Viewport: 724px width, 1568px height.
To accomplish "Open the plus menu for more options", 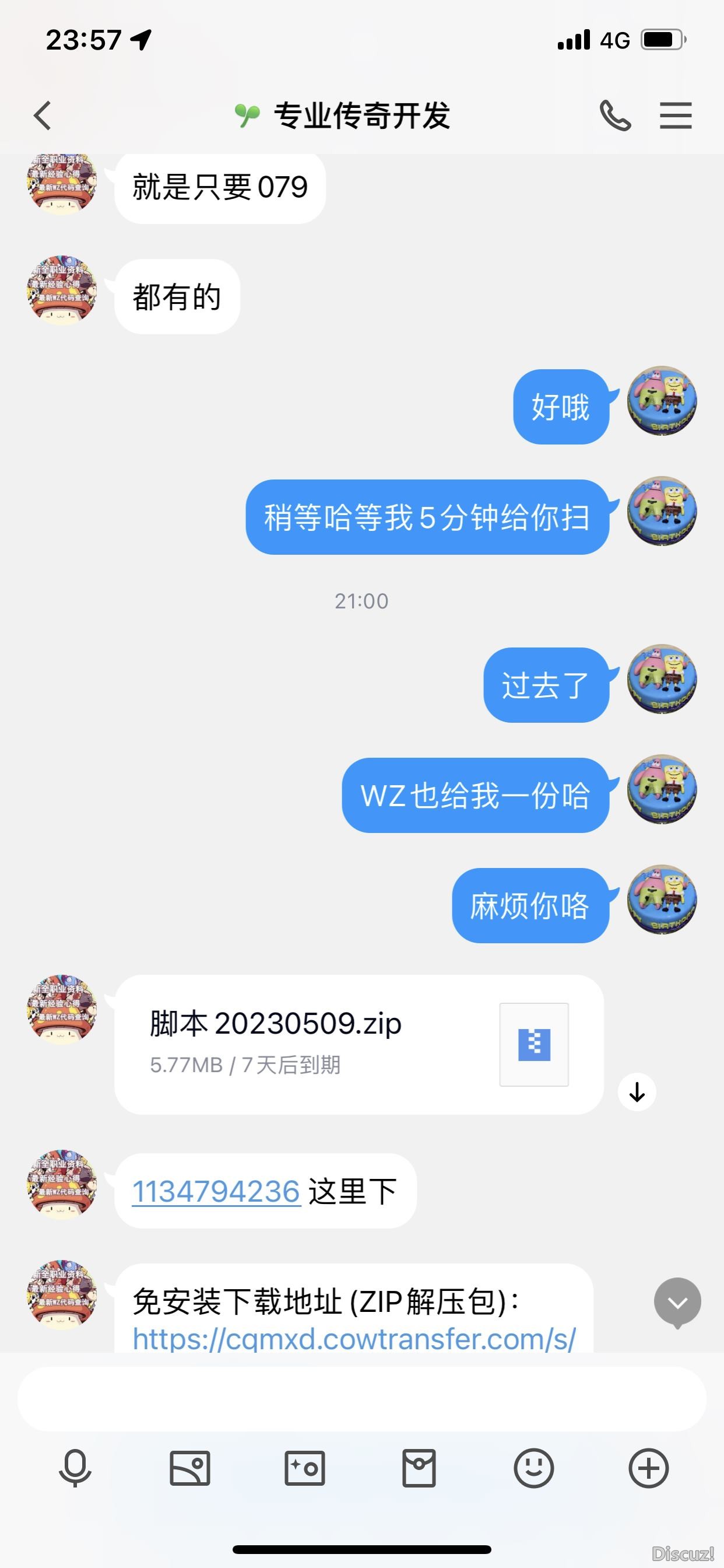I will 649,1468.
